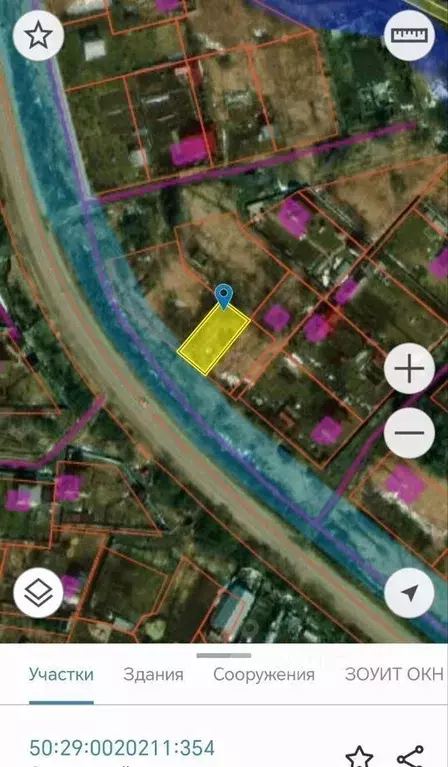Add parcel 50:29:0020211:354 to favorites

[x=359, y=756]
